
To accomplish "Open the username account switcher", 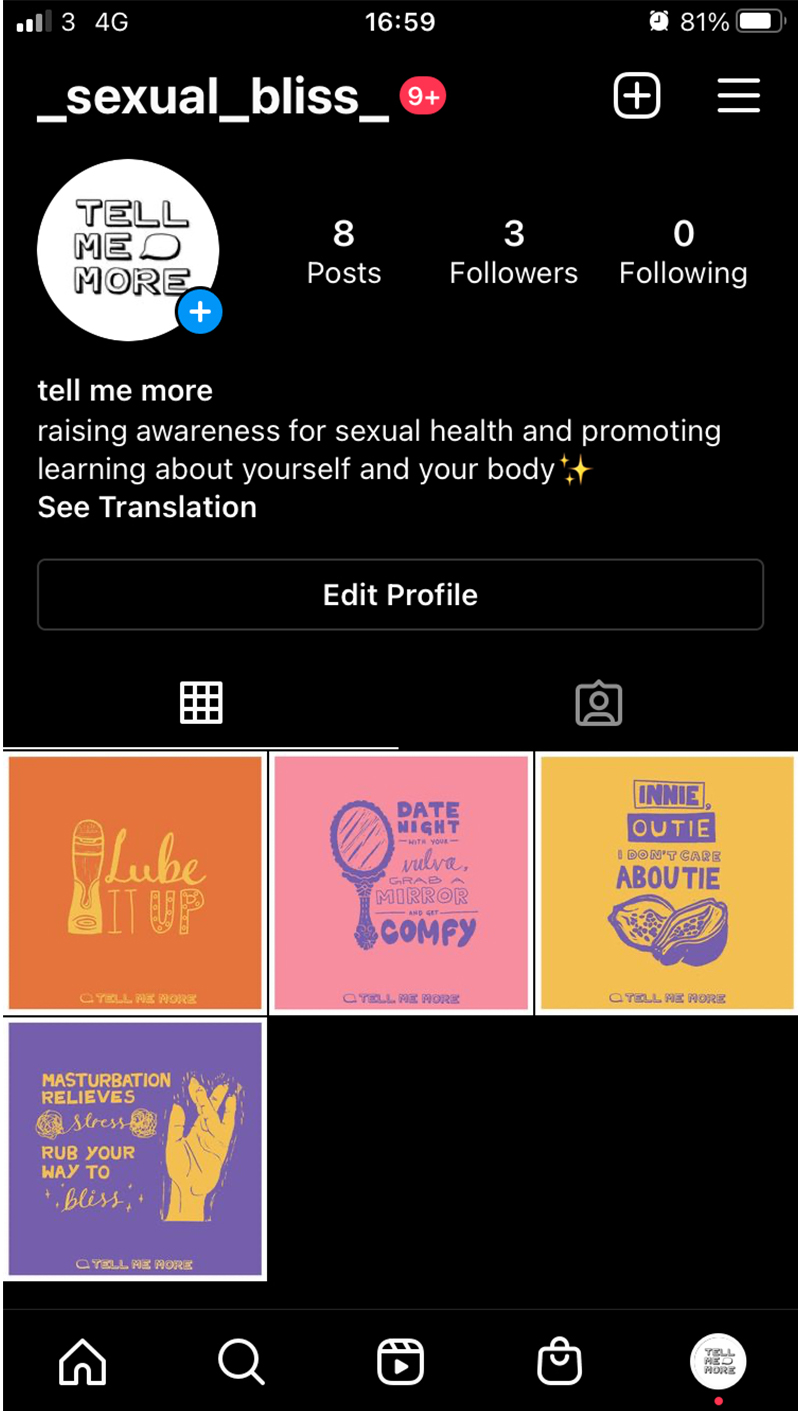I will (212, 97).
